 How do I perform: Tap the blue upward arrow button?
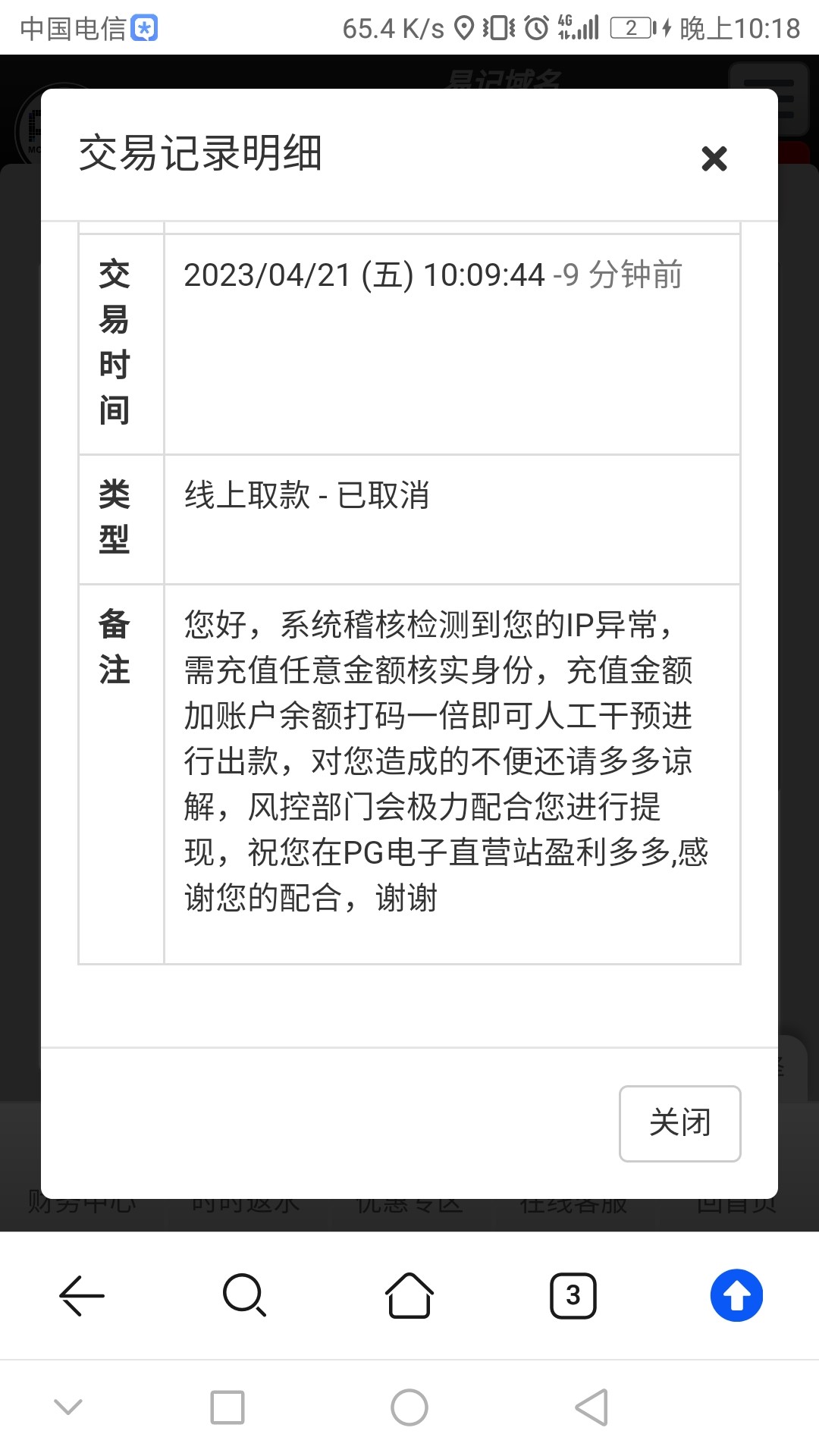click(736, 1295)
